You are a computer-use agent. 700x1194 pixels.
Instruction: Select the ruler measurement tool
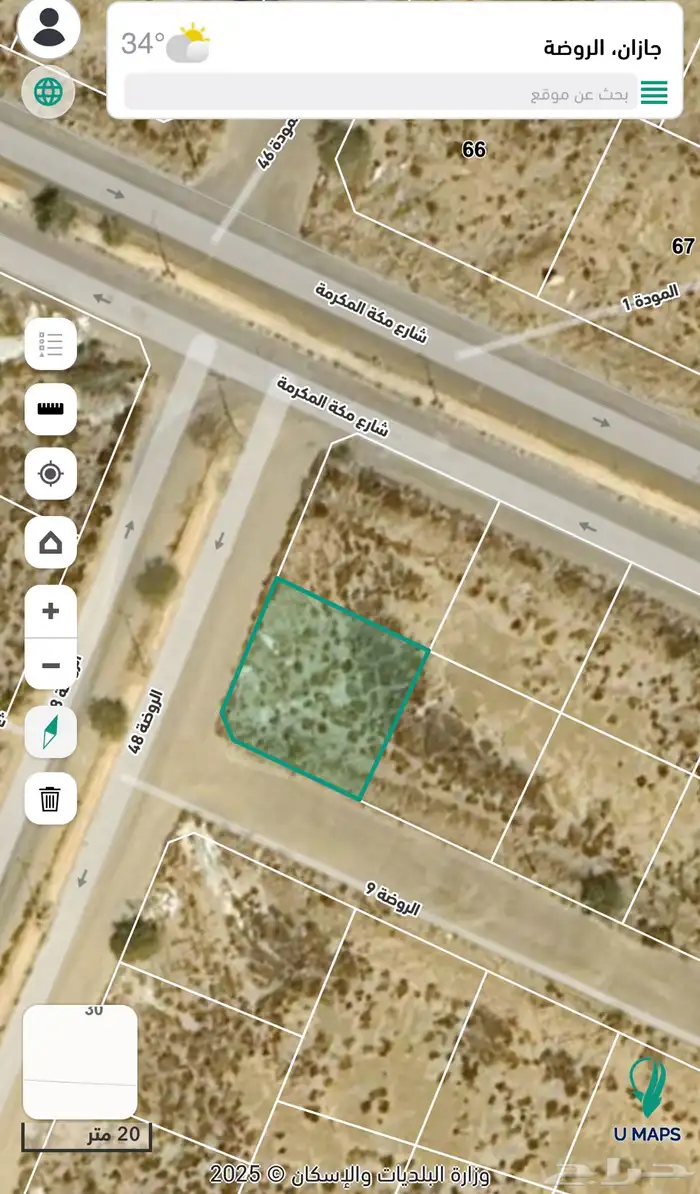click(50, 409)
